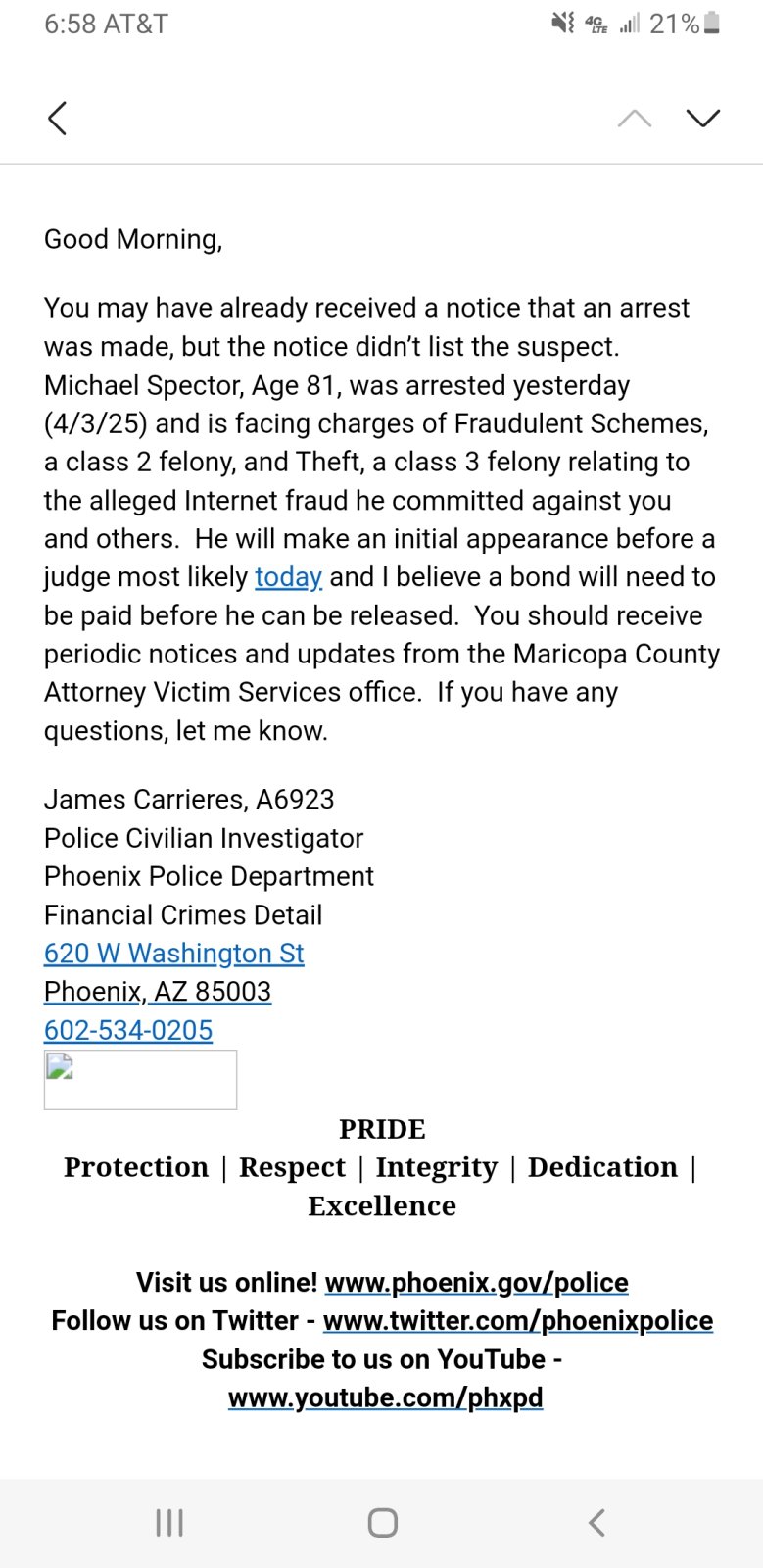Open the next email with the down arrow
The height and width of the screenshot is (1568, 763).
click(x=703, y=119)
